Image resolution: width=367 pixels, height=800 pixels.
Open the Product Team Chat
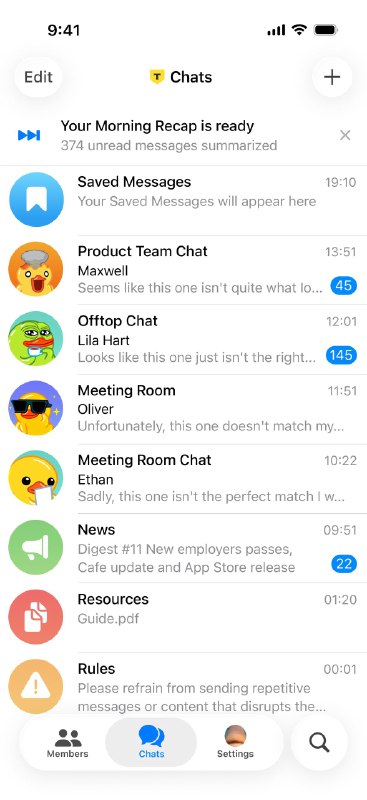[183, 270]
